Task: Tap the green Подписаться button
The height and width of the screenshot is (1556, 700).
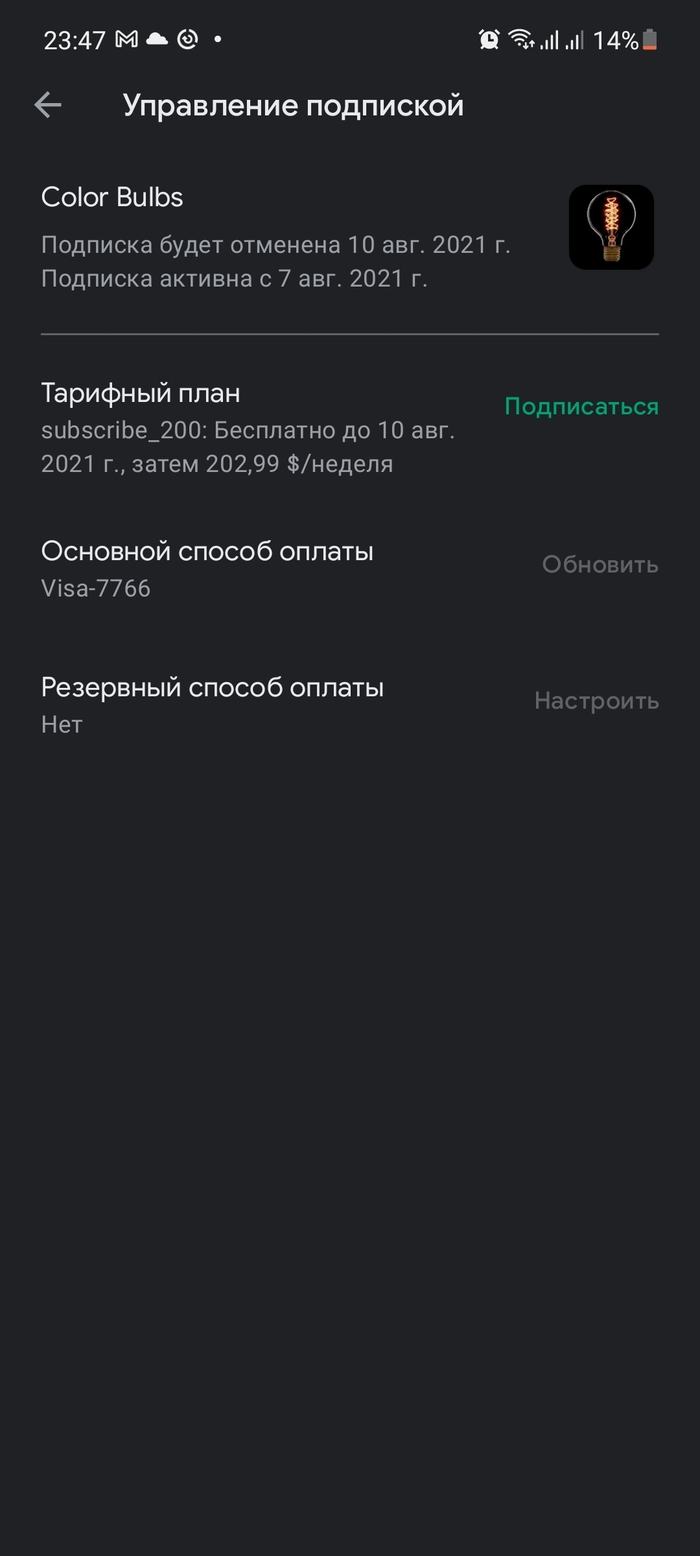Action: 581,406
